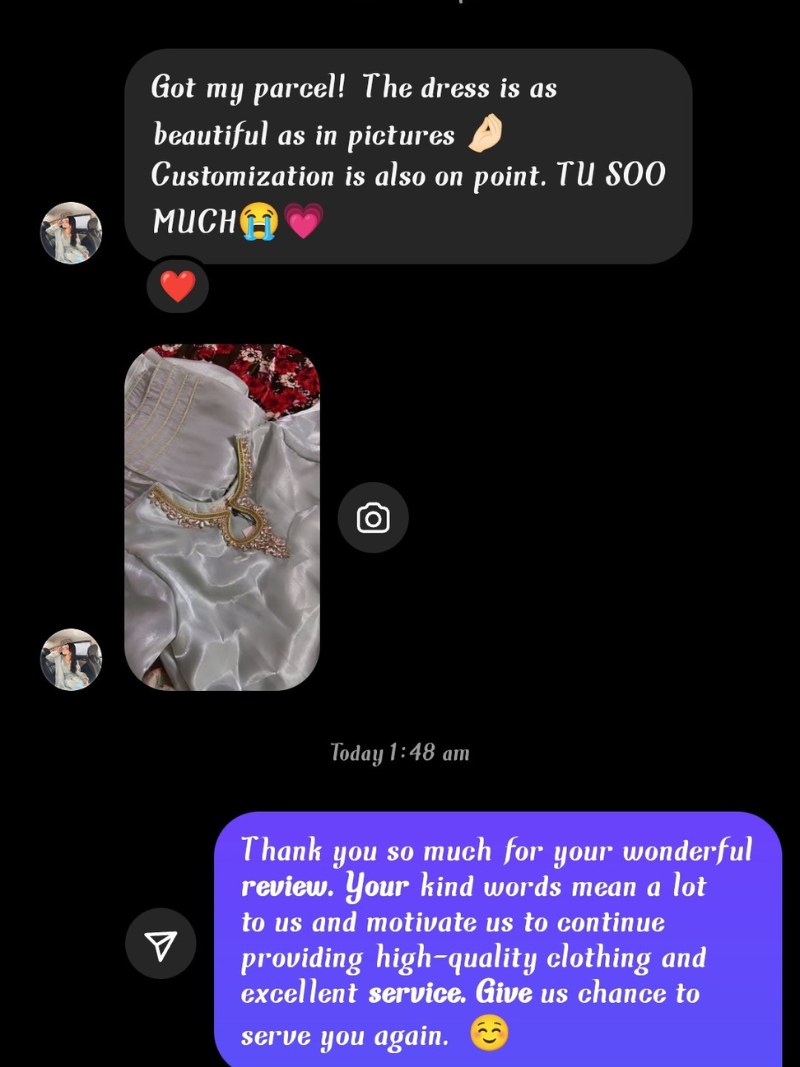Open the received dress photo
800x1067 pixels.
(222, 517)
